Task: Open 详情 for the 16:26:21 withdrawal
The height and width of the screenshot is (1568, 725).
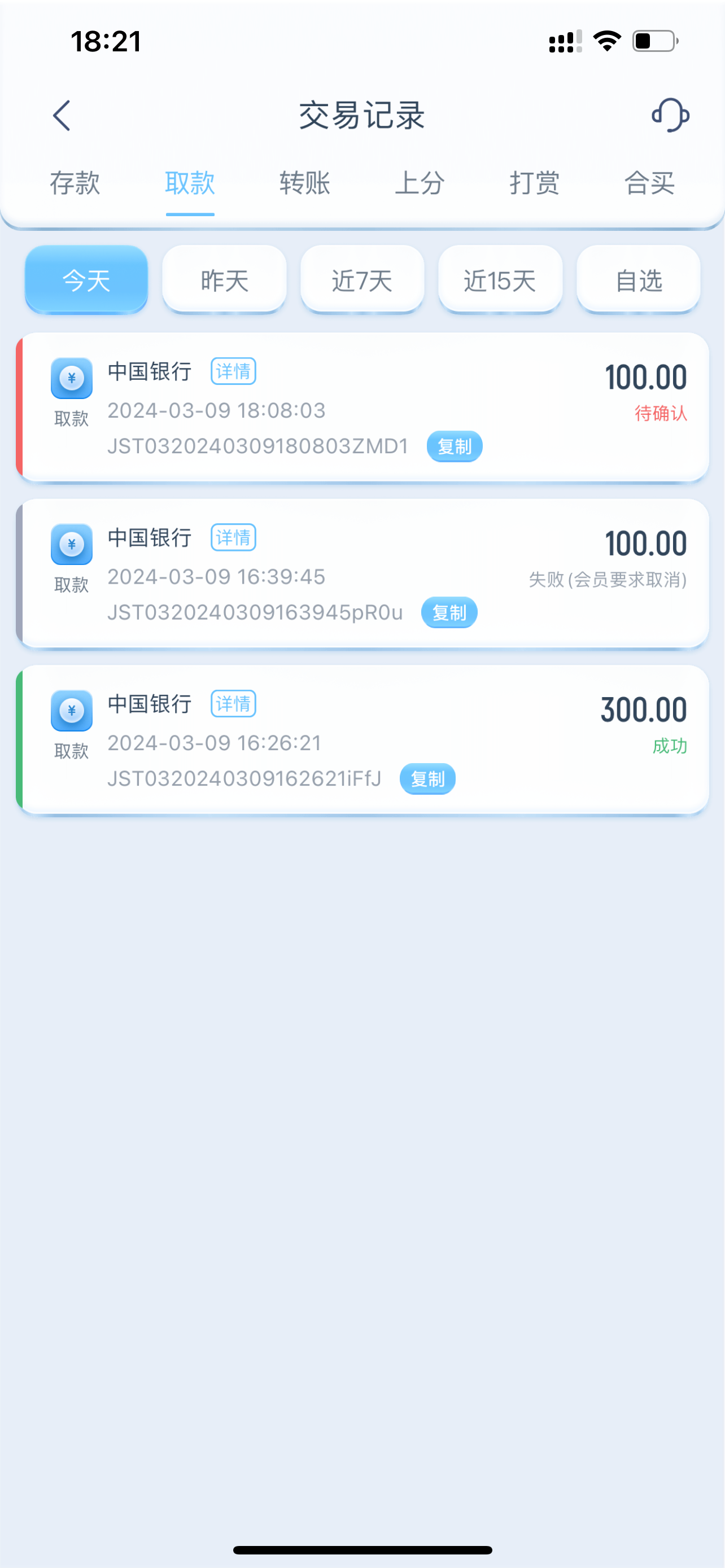Action: (x=233, y=704)
